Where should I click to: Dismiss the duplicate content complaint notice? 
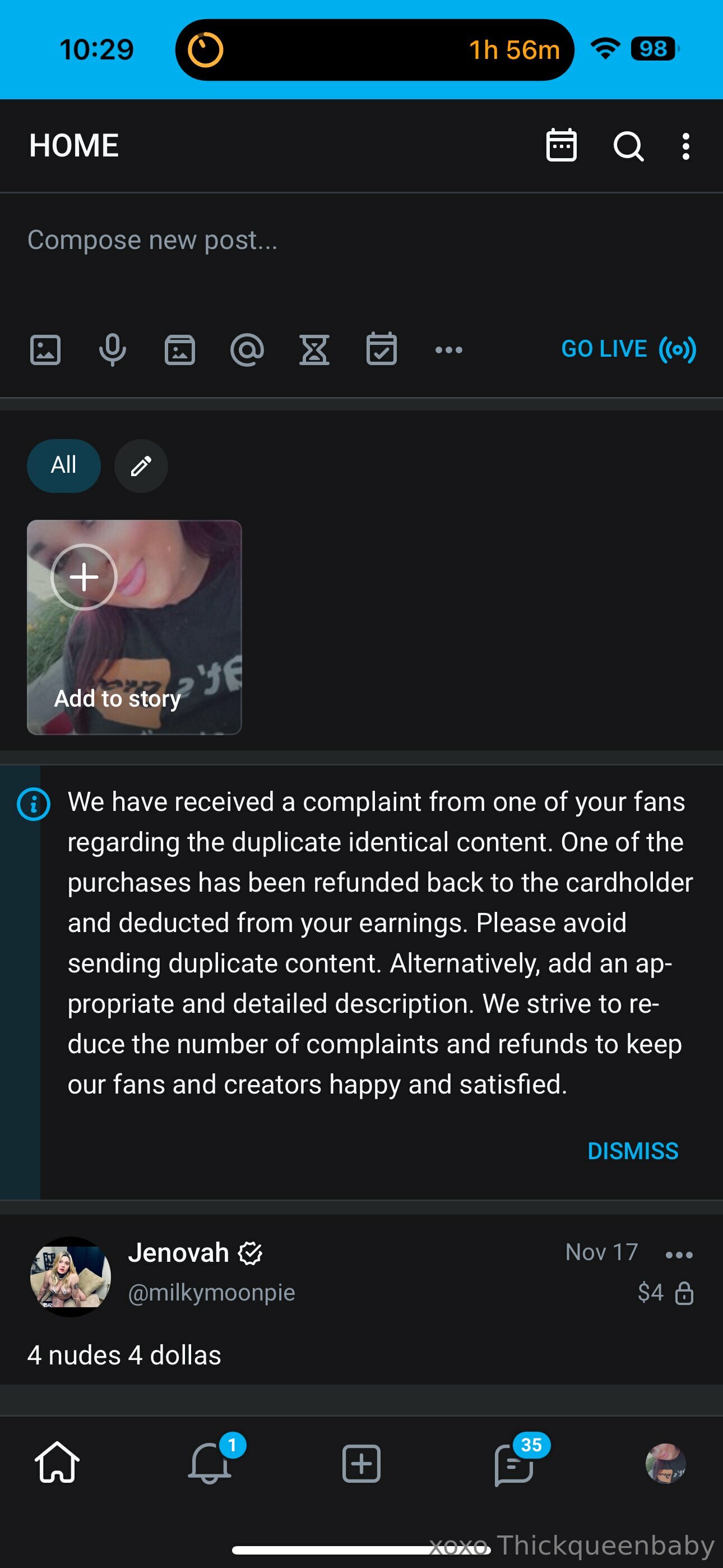[633, 1151]
